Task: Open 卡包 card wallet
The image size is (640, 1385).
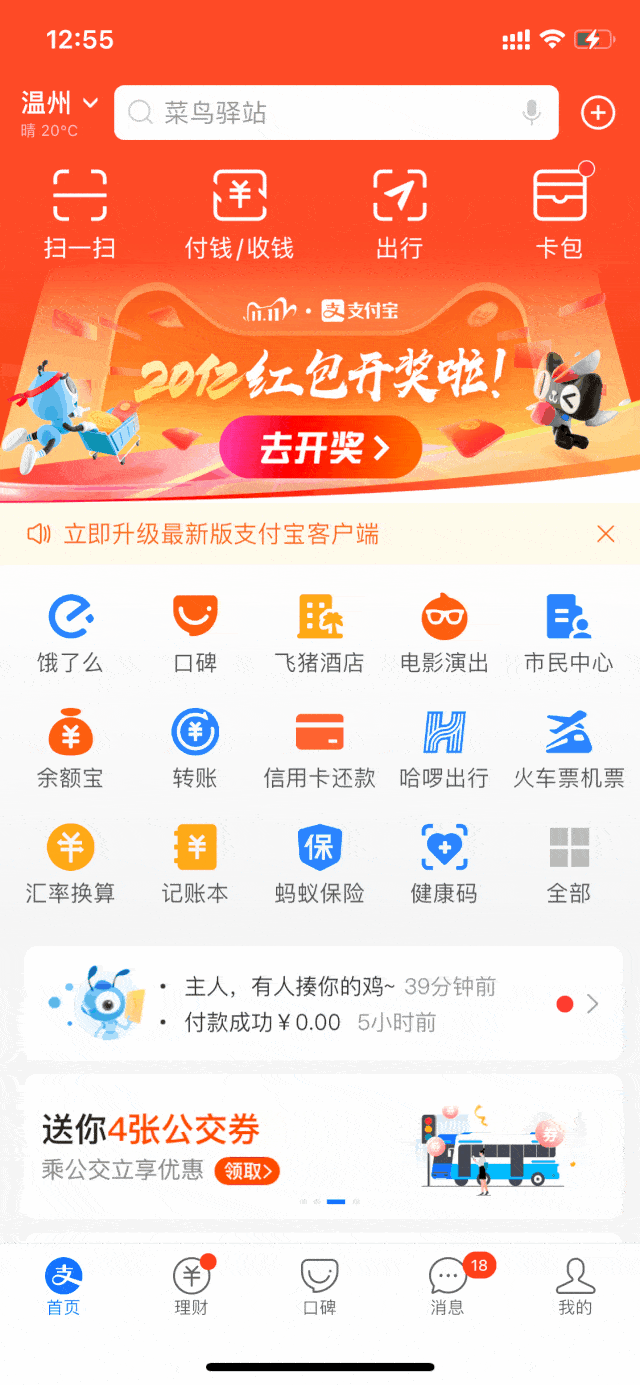Action: (559, 213)
